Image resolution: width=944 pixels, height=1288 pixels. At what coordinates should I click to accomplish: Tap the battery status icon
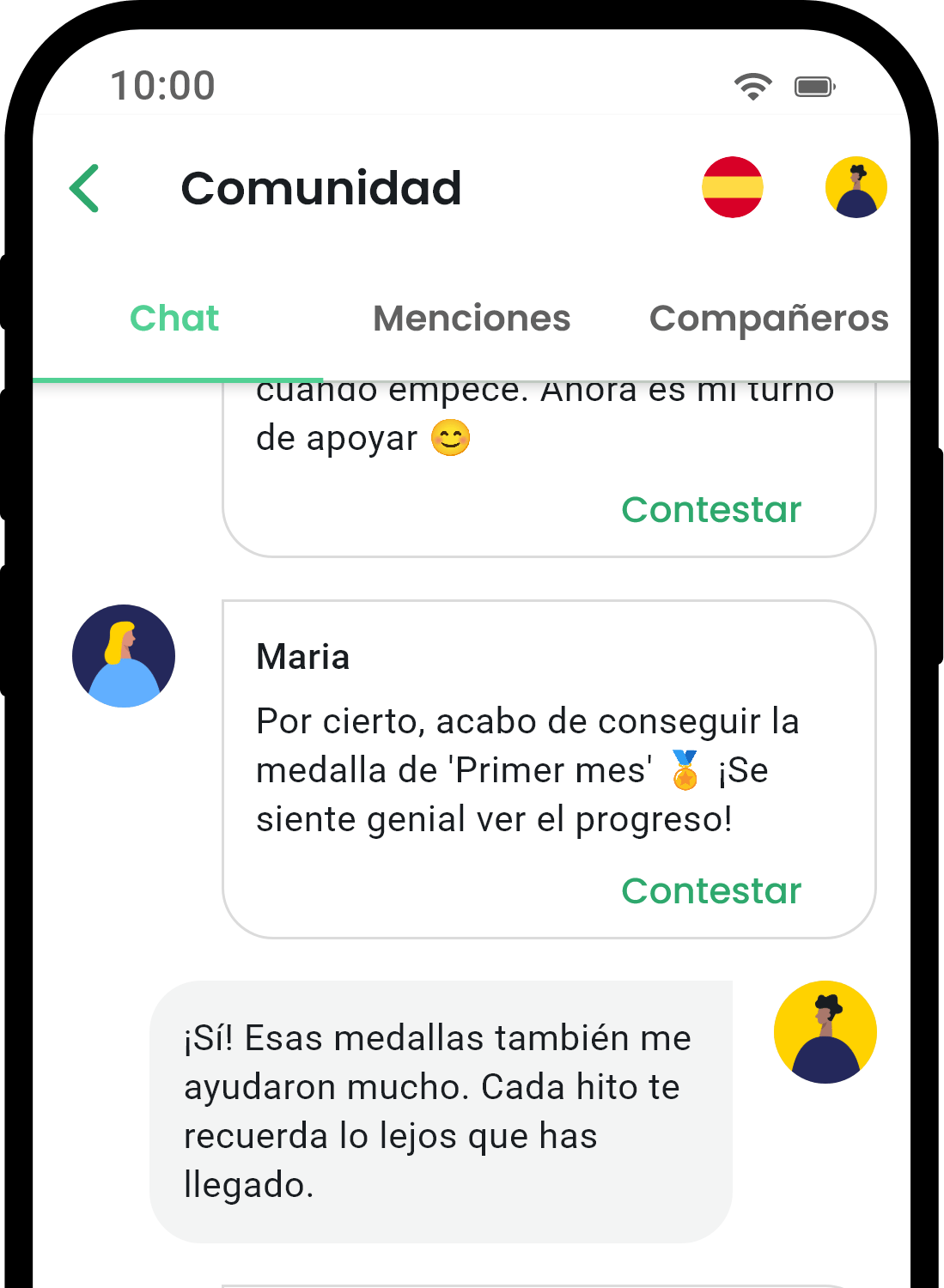coord(813,86)
